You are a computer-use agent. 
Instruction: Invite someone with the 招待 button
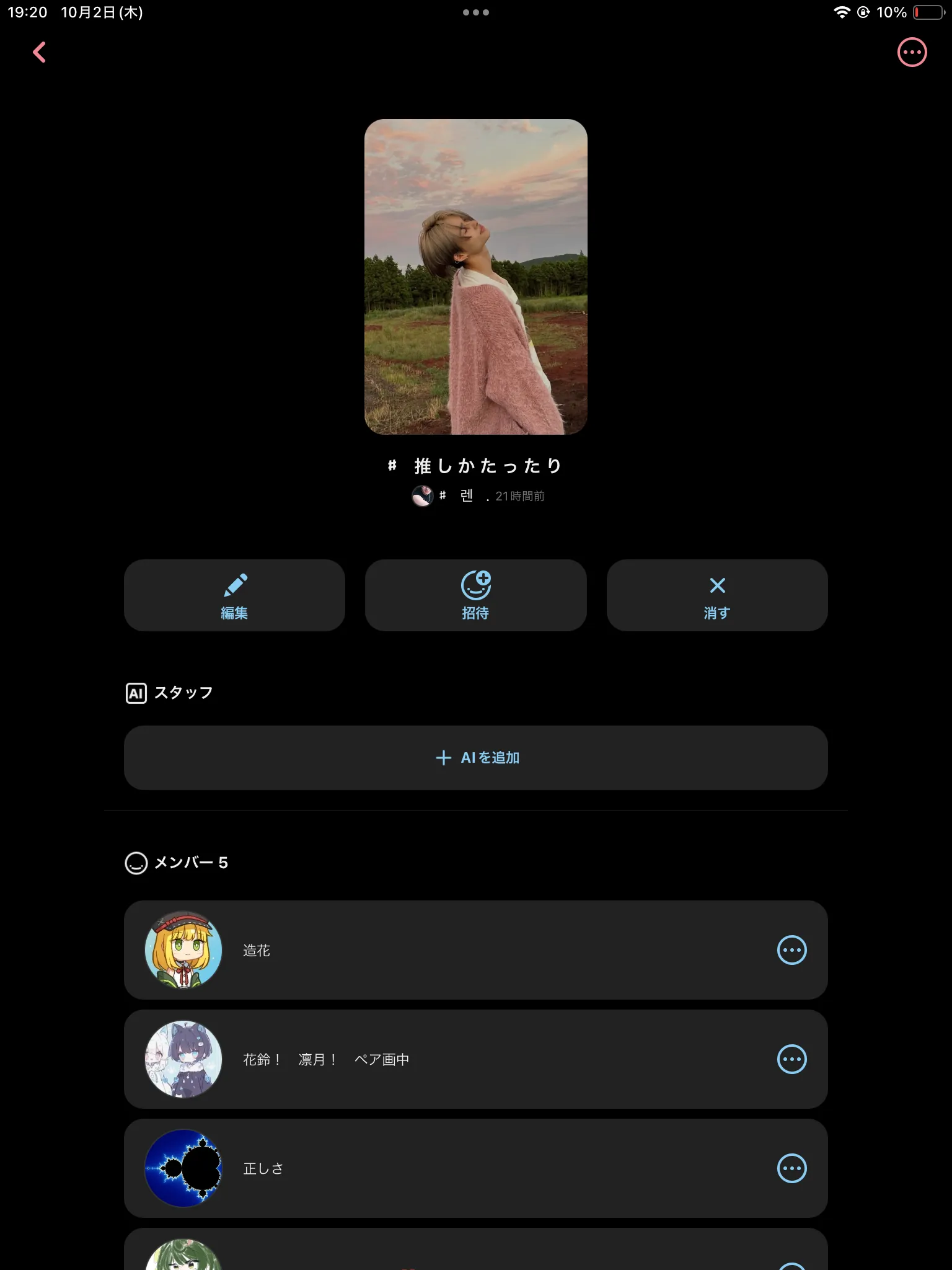475,595
